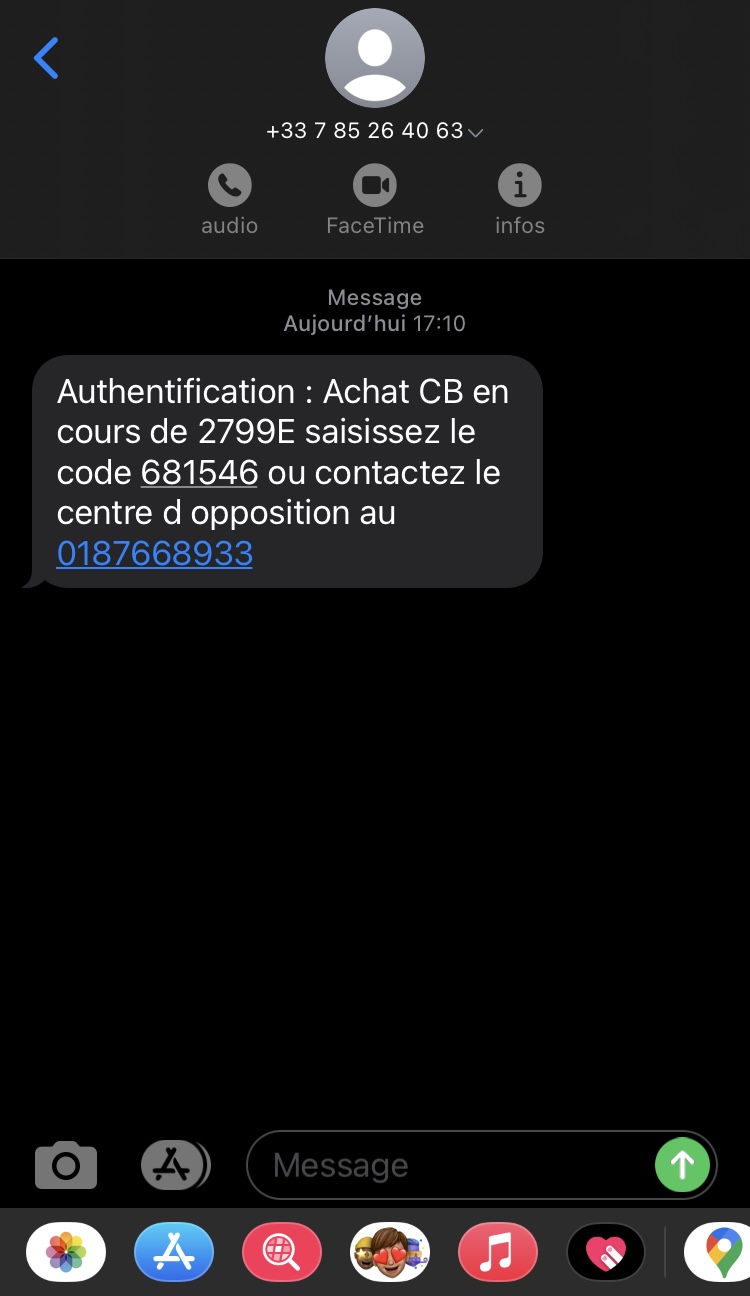Viewport: 750px width, 1296px height.
Task: Call the linked number 0187668933
Action: [x=155, y=553]
